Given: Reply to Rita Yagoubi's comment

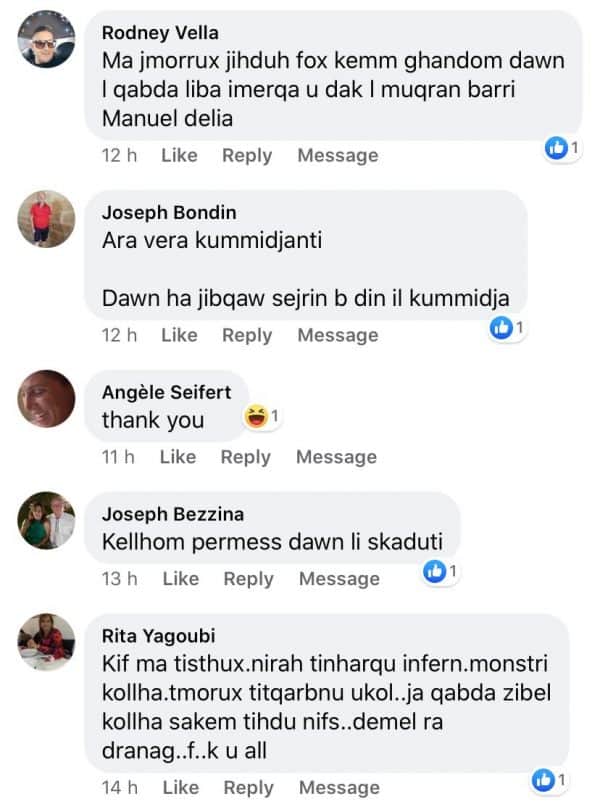Looking at the screenshot, I should 248,787.
